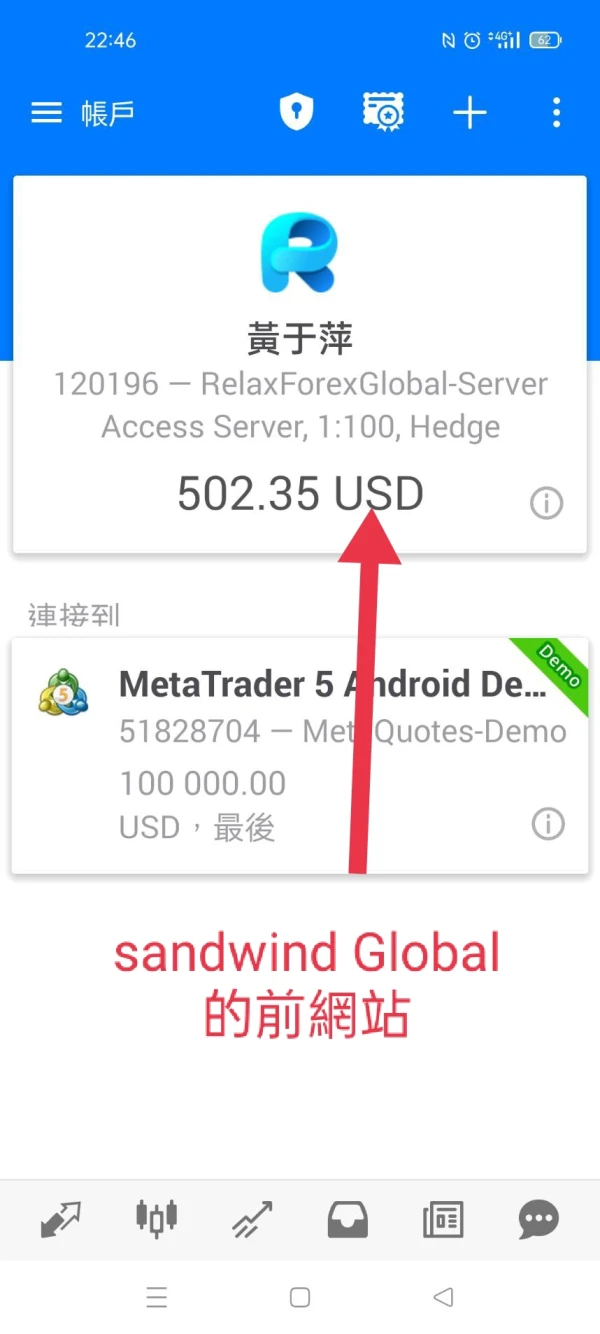
Task: View info for the MetaQuotes-Demo account
Action: point(548,824)
